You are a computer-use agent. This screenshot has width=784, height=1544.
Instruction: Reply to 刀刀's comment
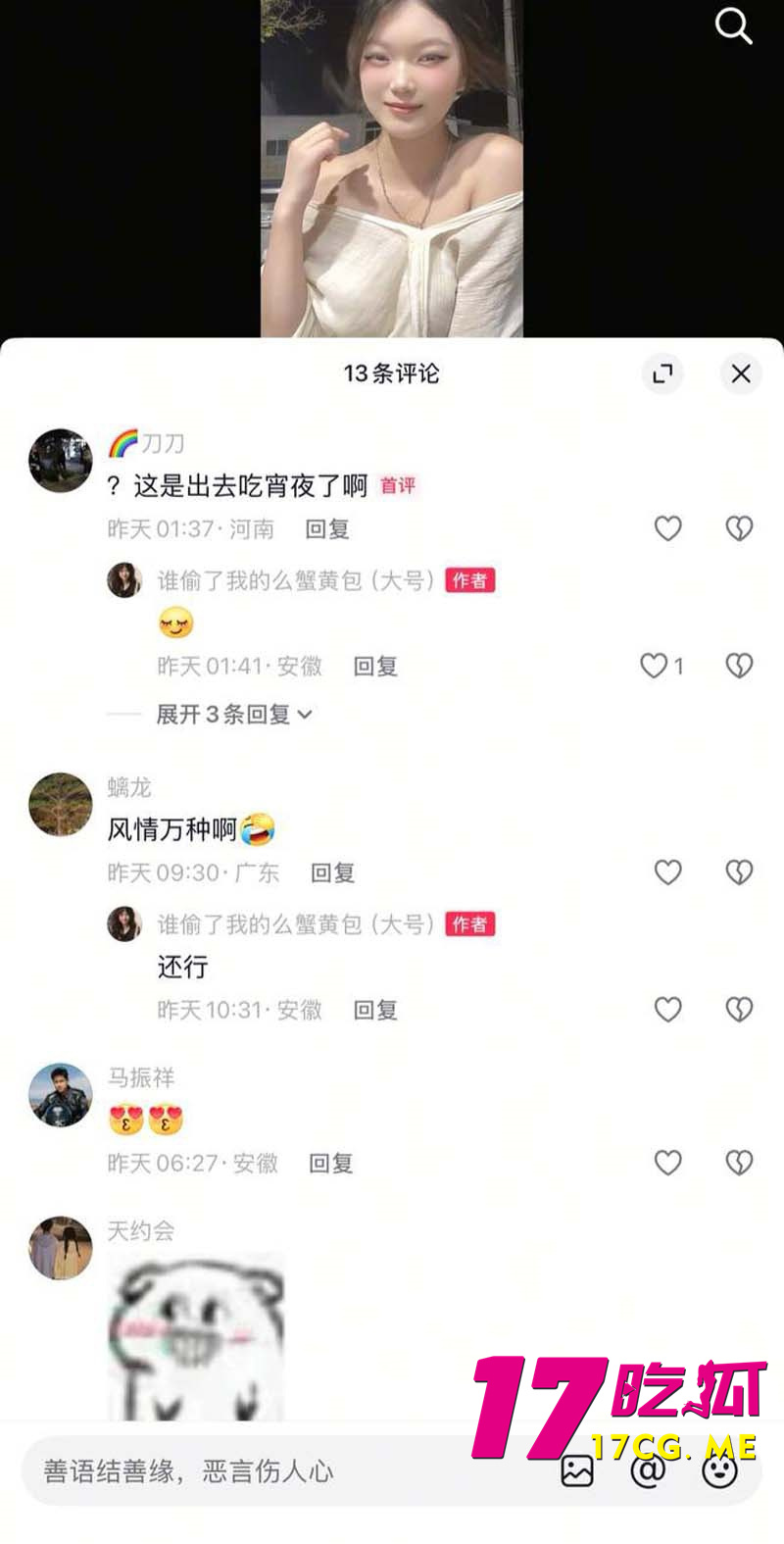click(327, 529)
